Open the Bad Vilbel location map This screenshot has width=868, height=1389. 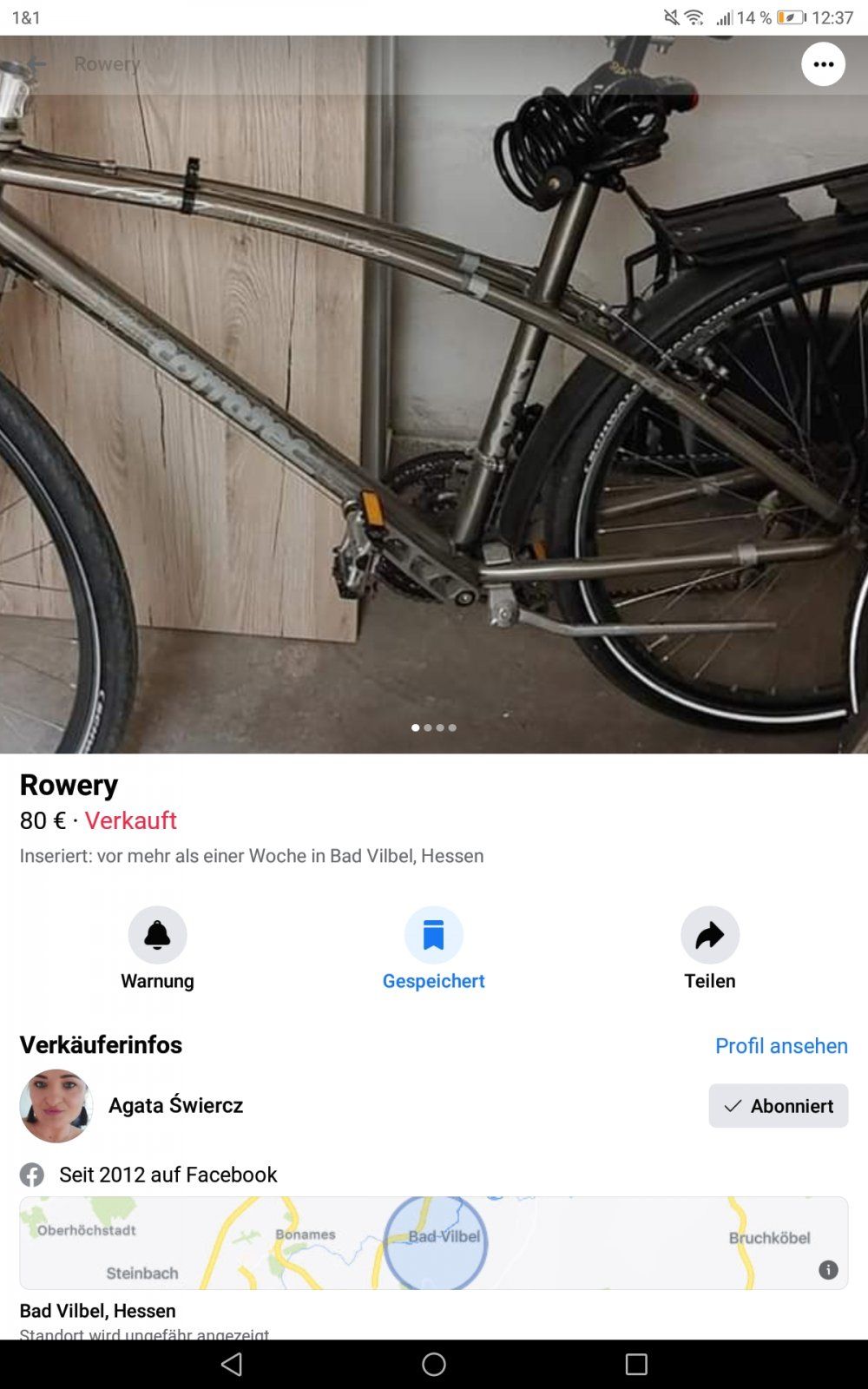(434, 1243)
